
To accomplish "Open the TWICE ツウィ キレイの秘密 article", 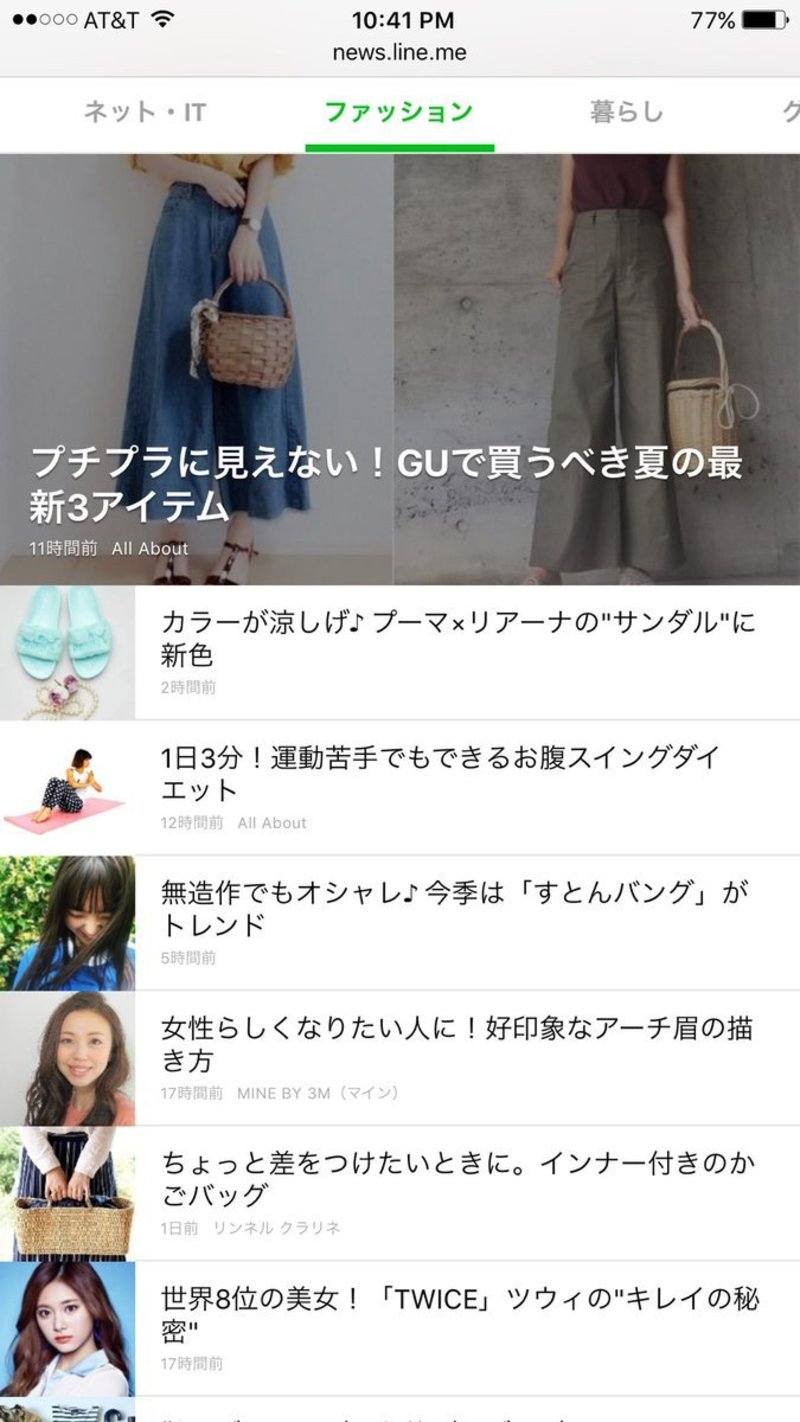I will tap(460, 1314).
